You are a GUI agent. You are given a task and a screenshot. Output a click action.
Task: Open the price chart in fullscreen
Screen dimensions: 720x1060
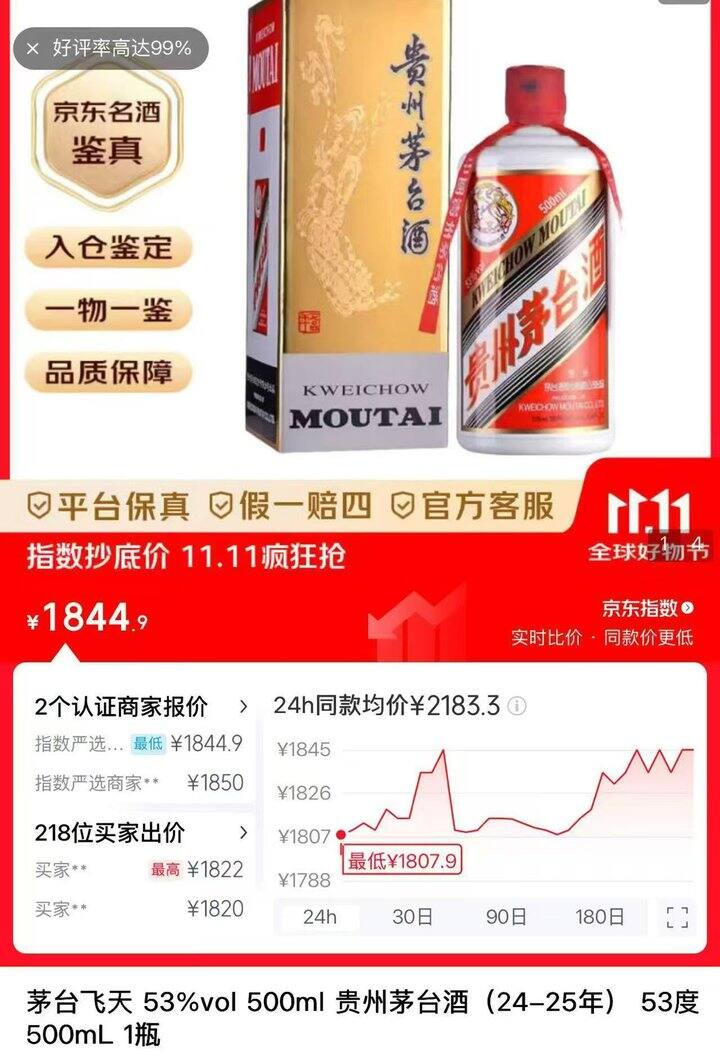point(677,917)
